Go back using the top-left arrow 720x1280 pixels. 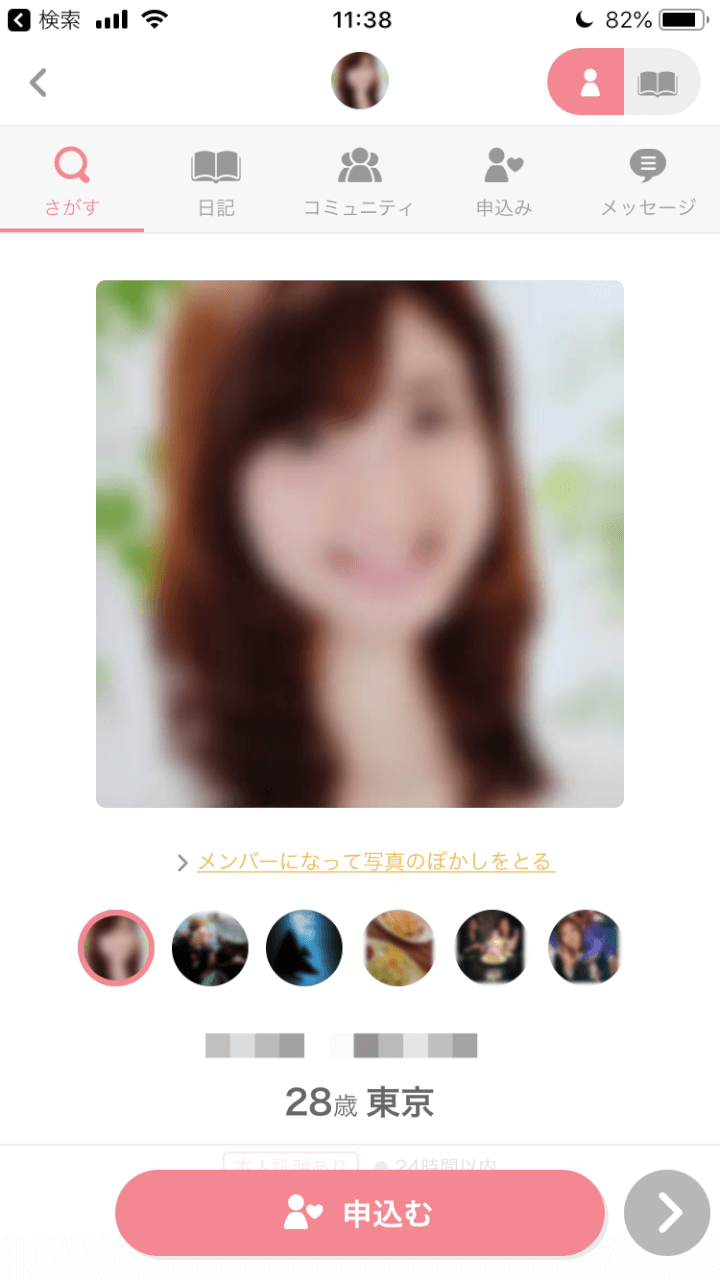pos(39,82)
